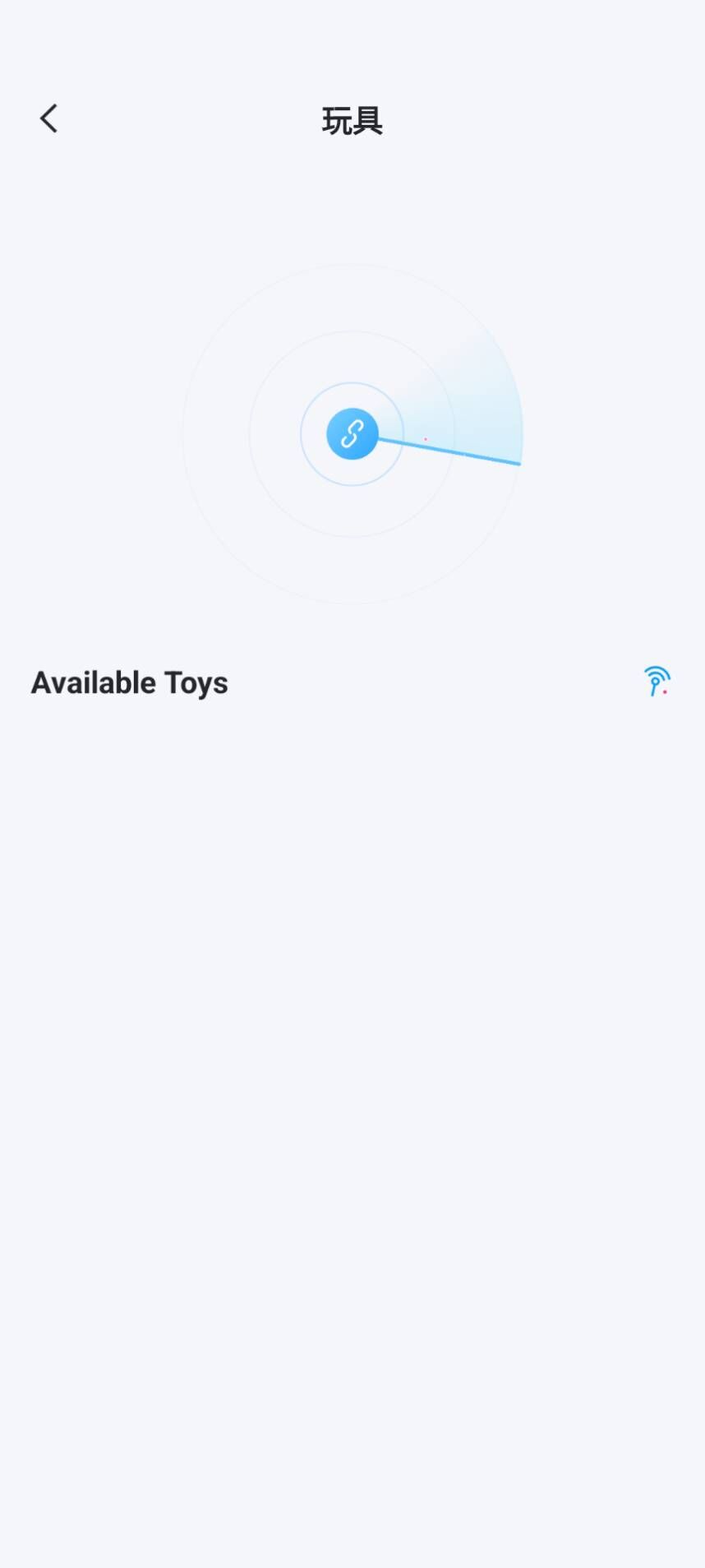Tap the header bar of the toys screen
The height and width of the screenshot is (1568, 705).
click(352, 120)
